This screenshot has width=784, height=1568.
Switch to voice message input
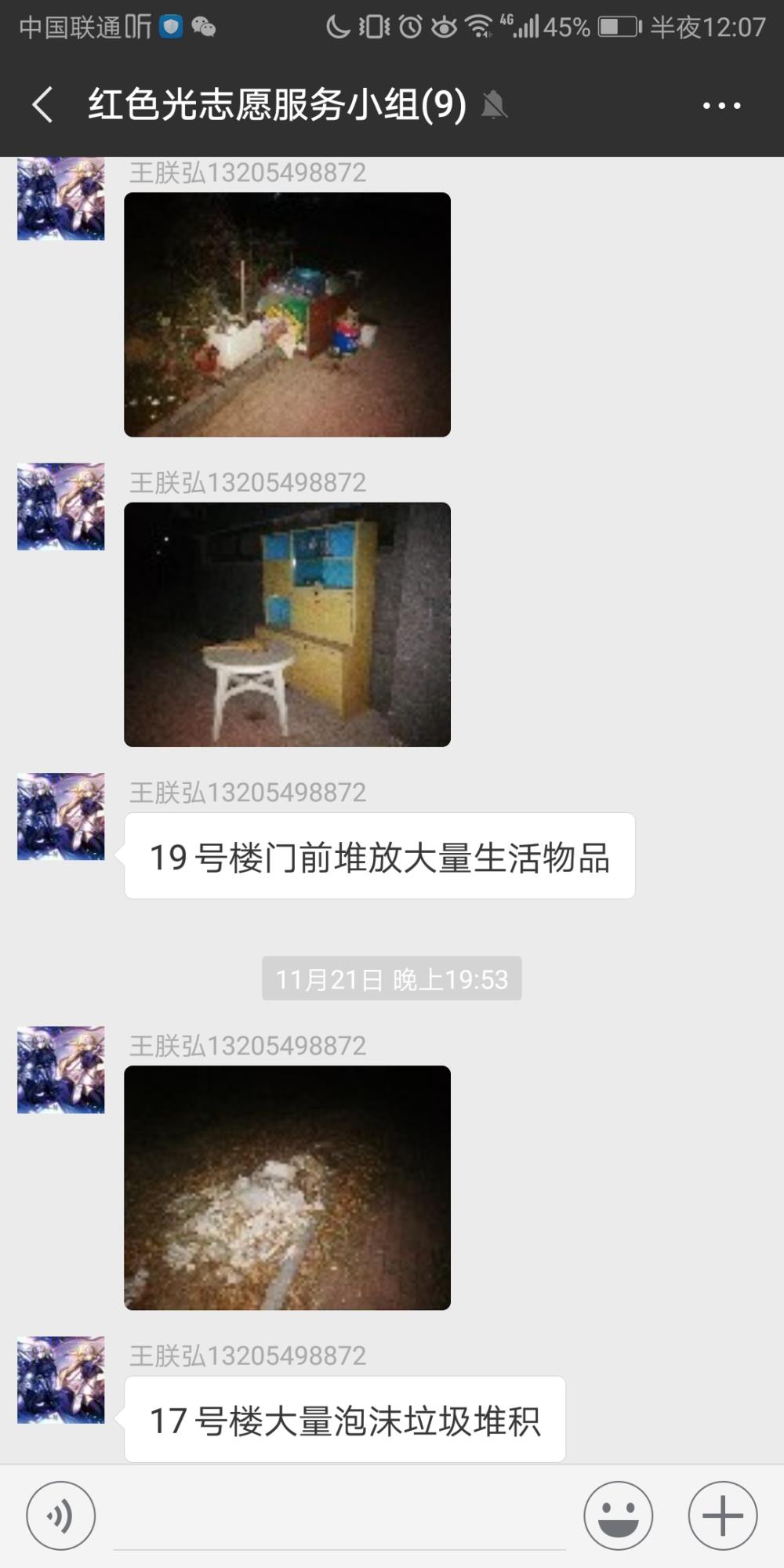click(61, 1515)
